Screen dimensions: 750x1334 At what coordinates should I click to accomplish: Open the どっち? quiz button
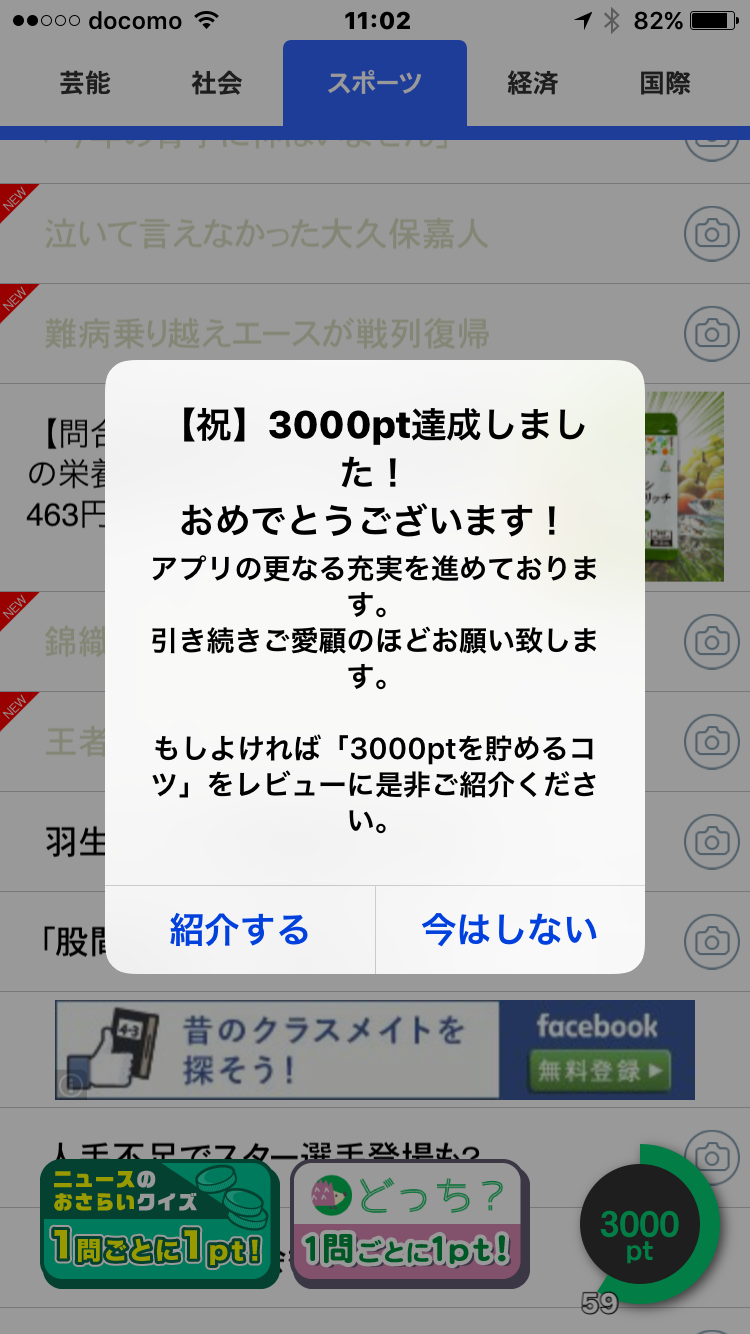coord(408,1224)
